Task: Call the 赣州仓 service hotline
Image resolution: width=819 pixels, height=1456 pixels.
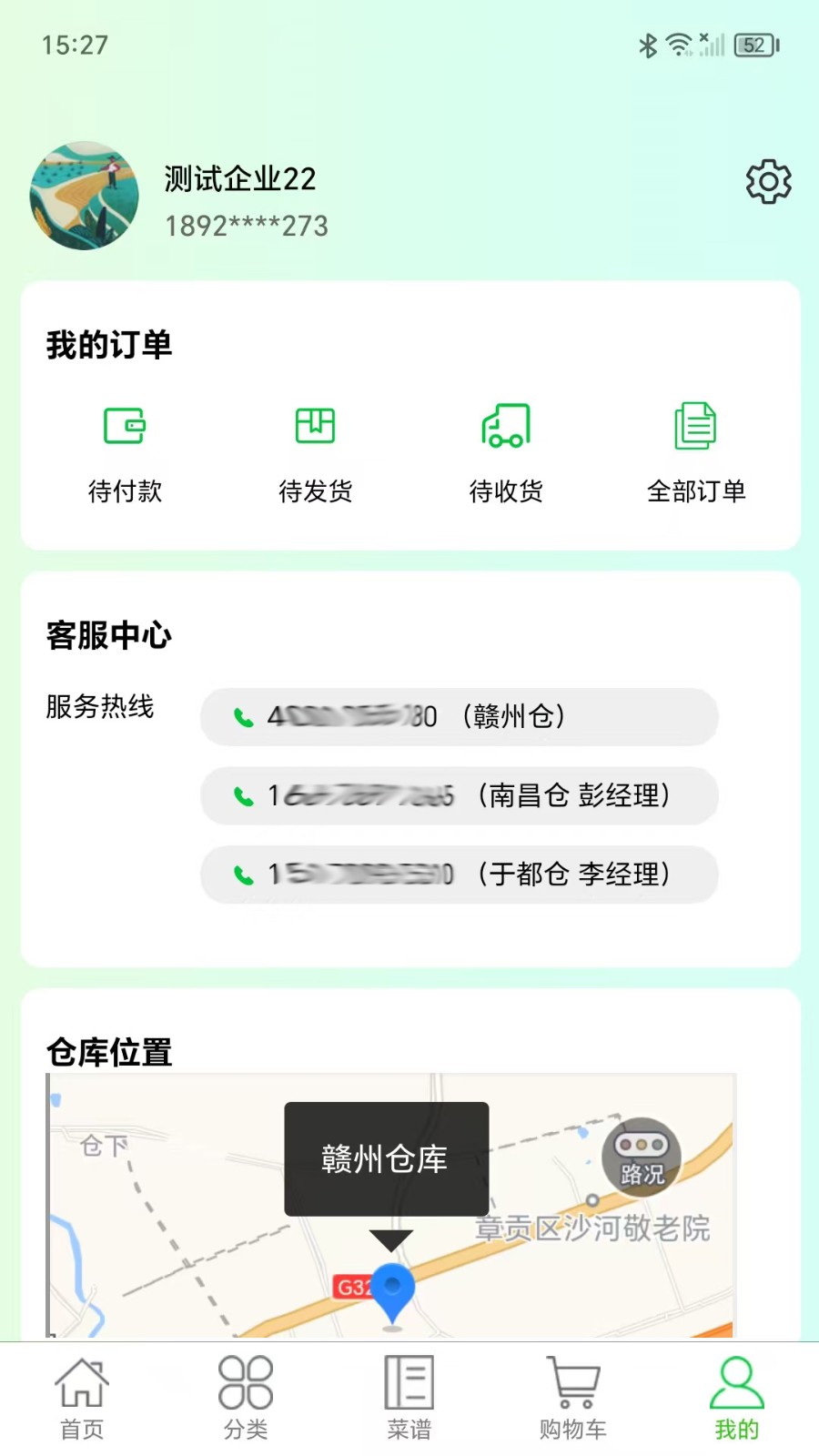Action: click(458, 717)
